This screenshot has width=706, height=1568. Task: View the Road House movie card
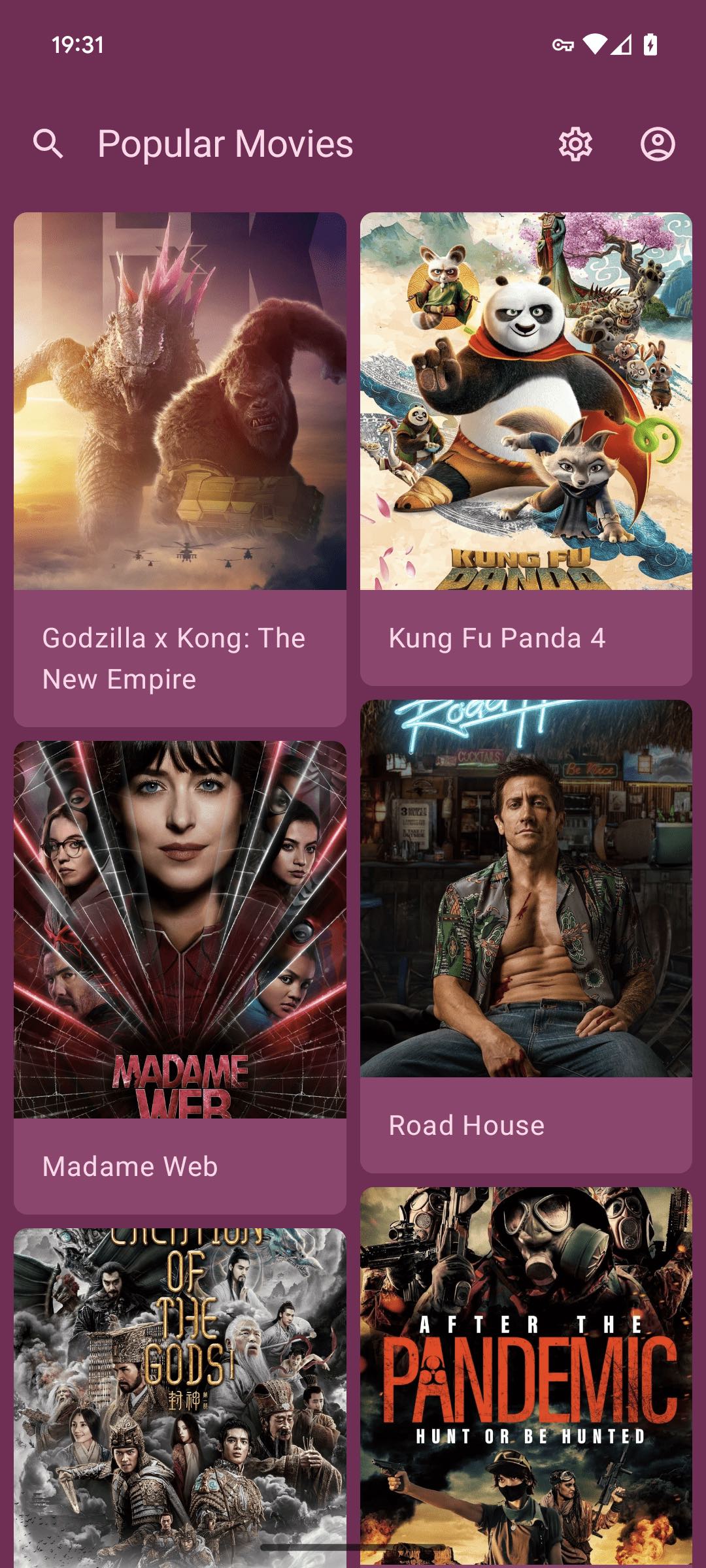[526, 936]
